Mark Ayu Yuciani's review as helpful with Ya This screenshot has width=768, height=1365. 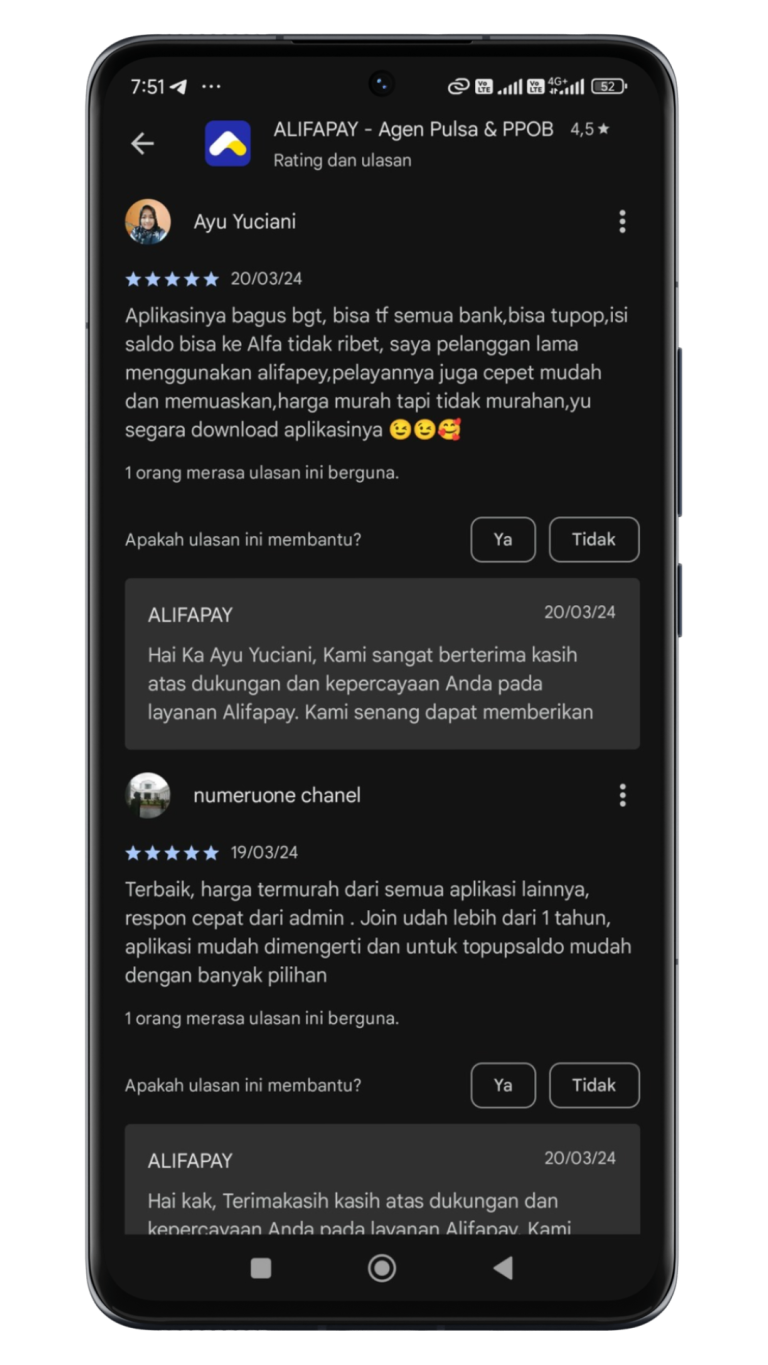tap(503, 540)
